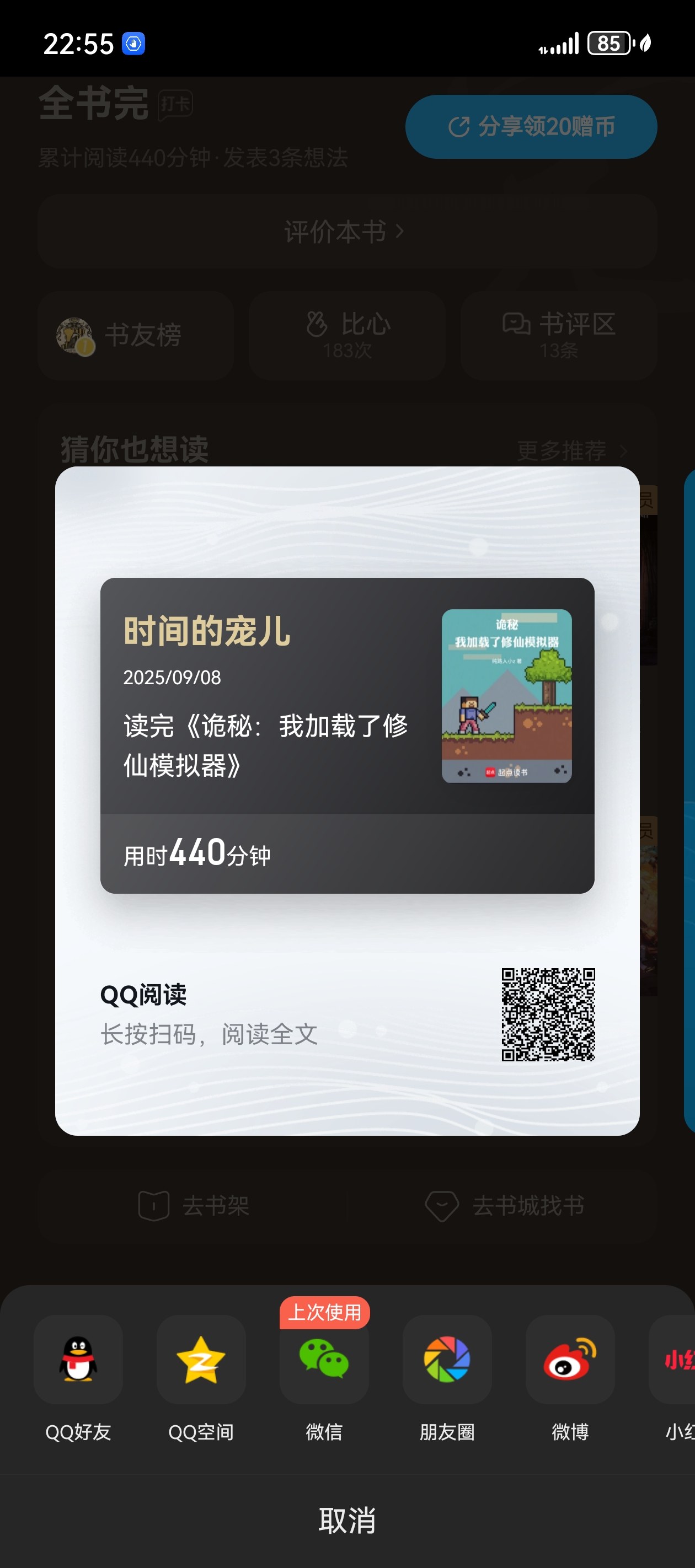Share via 微信
This screenshot has width=695, height=1568.
(x=324, y=1361)
